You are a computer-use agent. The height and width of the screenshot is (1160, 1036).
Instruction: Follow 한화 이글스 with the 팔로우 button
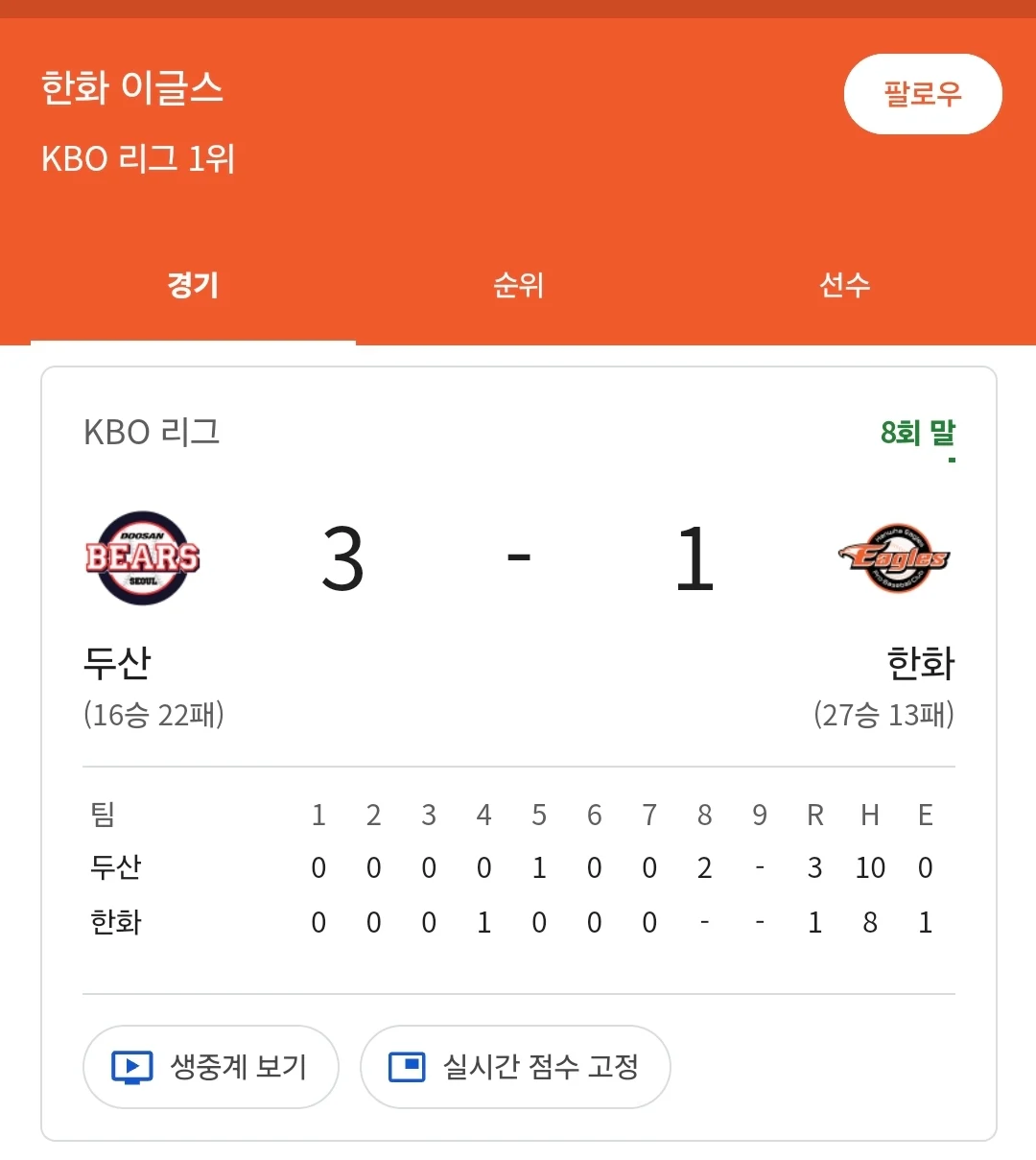[922, 94]
